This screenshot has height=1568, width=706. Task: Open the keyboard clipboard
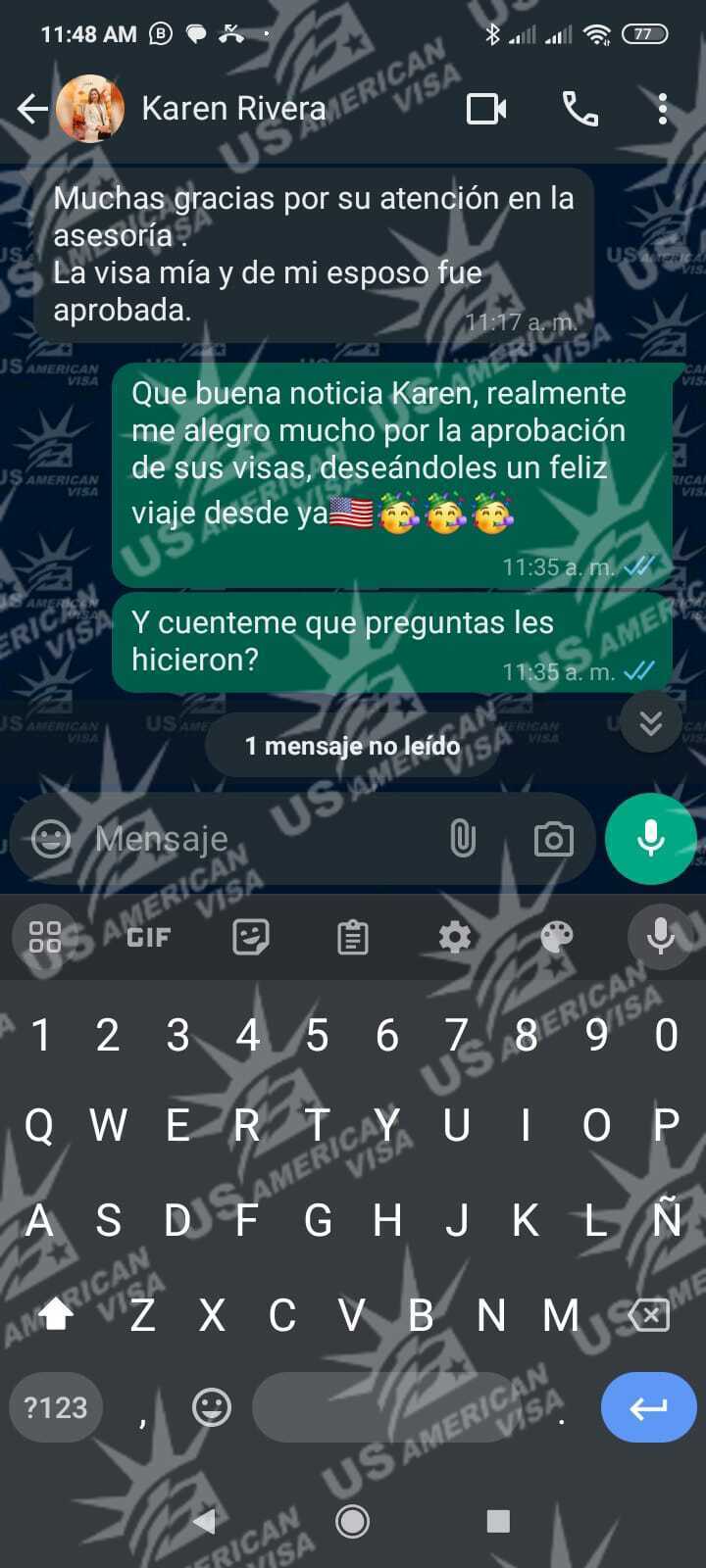353,938
